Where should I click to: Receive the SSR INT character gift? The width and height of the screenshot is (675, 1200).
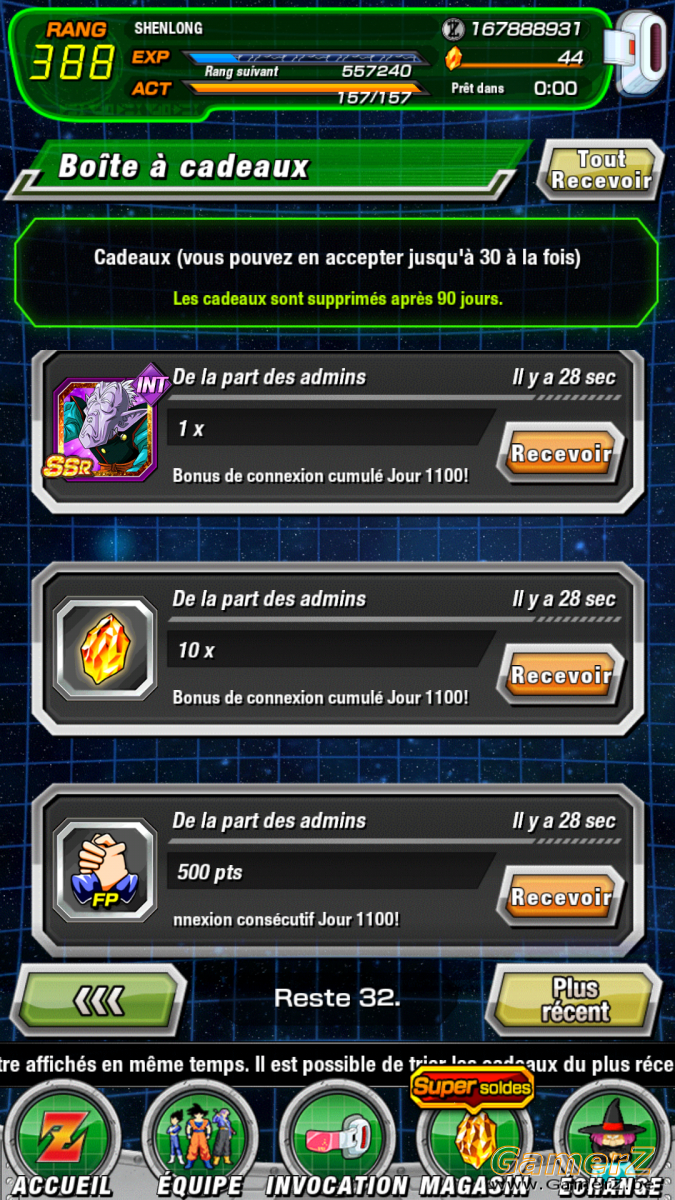pyautogui.click(x=561, y=453)
